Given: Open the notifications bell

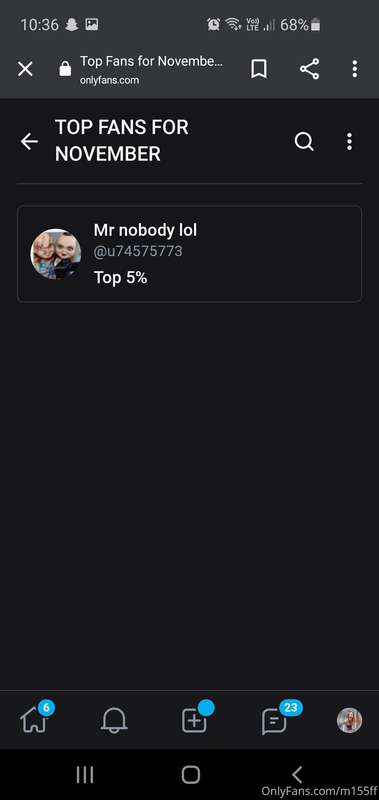Looking at the screenshot, I should coord(114,720).
